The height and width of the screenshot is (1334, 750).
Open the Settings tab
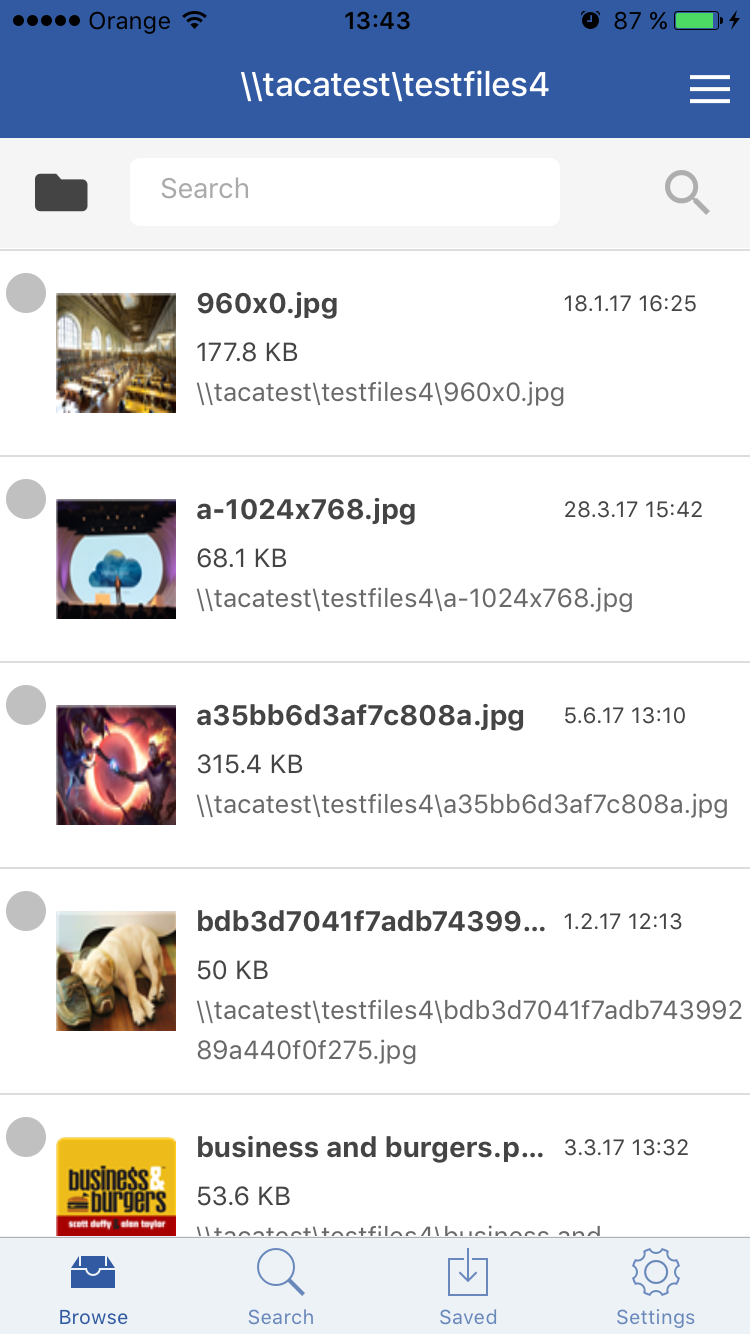[656, 1287]
